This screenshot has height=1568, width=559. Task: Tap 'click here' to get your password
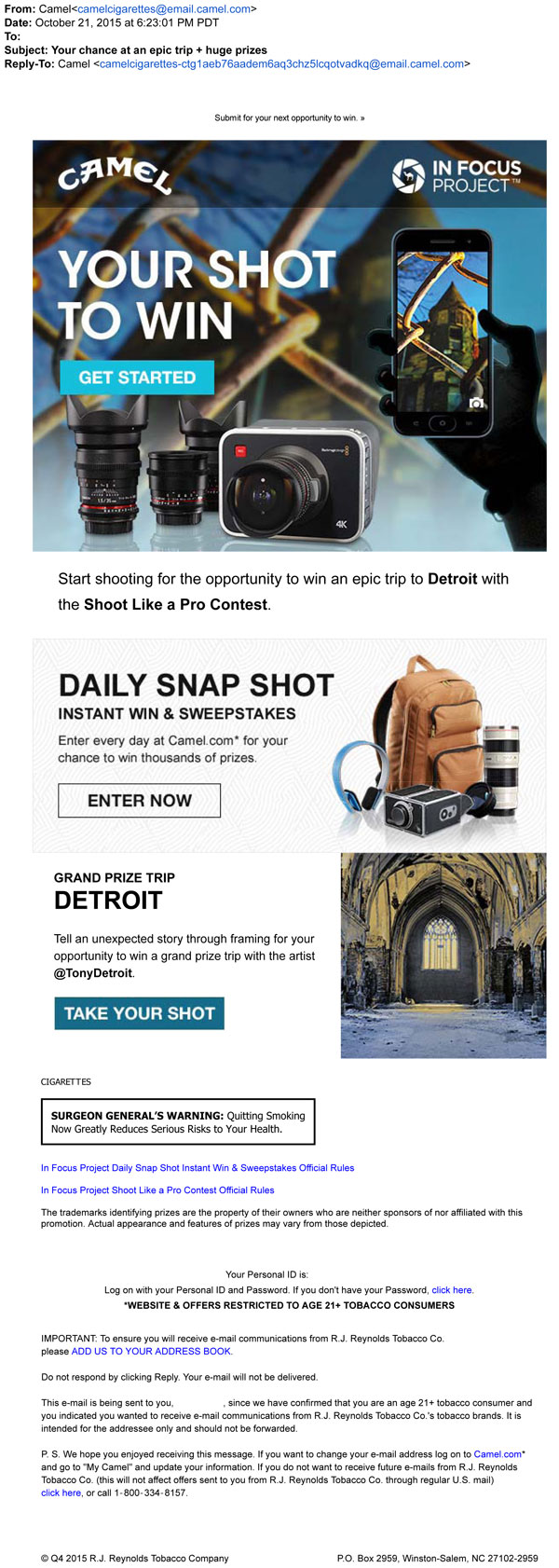point(452,1290)
